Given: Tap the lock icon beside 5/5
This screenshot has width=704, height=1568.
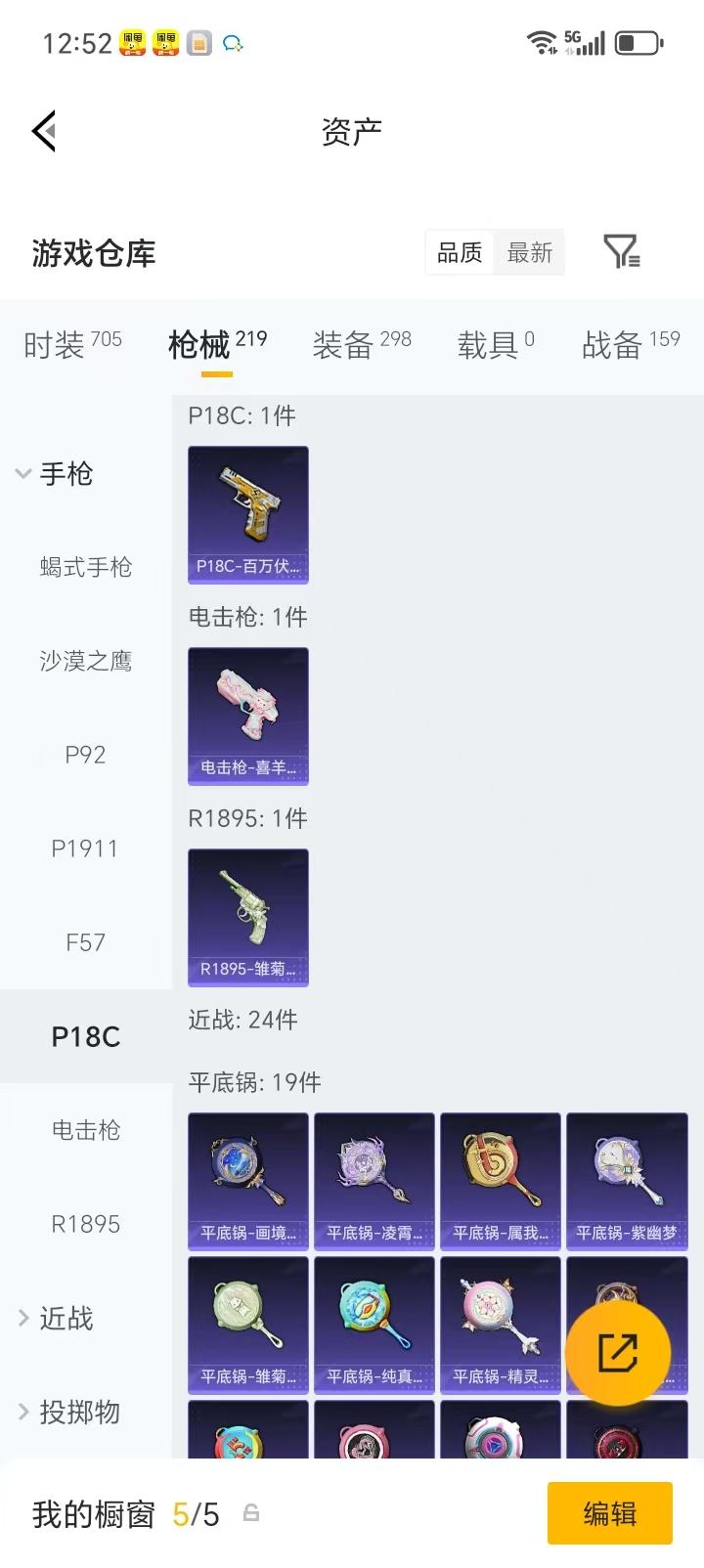Looking at the screenshot, I should click(x=252, y=1513).
